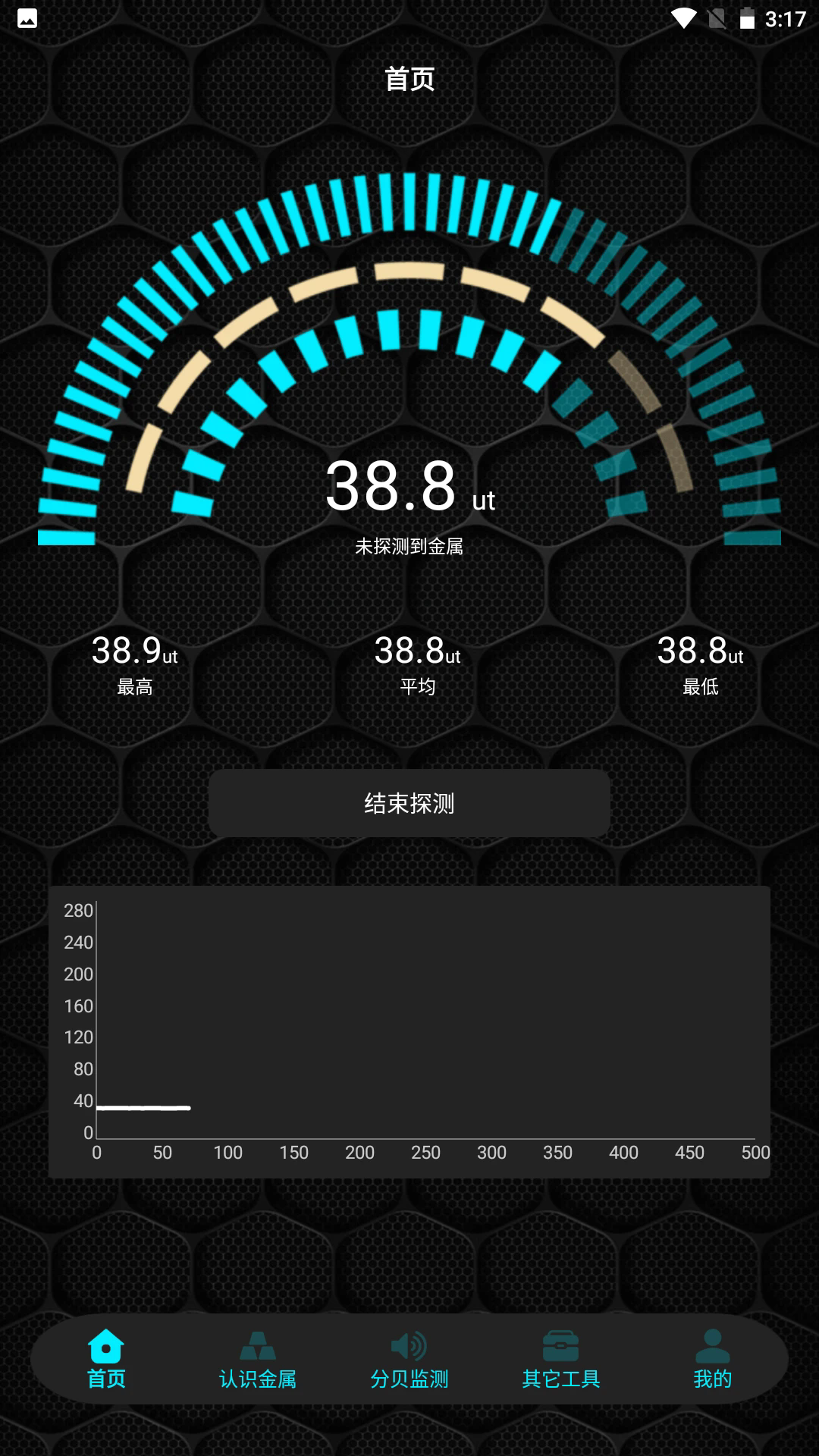Open the 我的 profile tab
Viewport: 819px width, 1456px height.
(712, 1360)
